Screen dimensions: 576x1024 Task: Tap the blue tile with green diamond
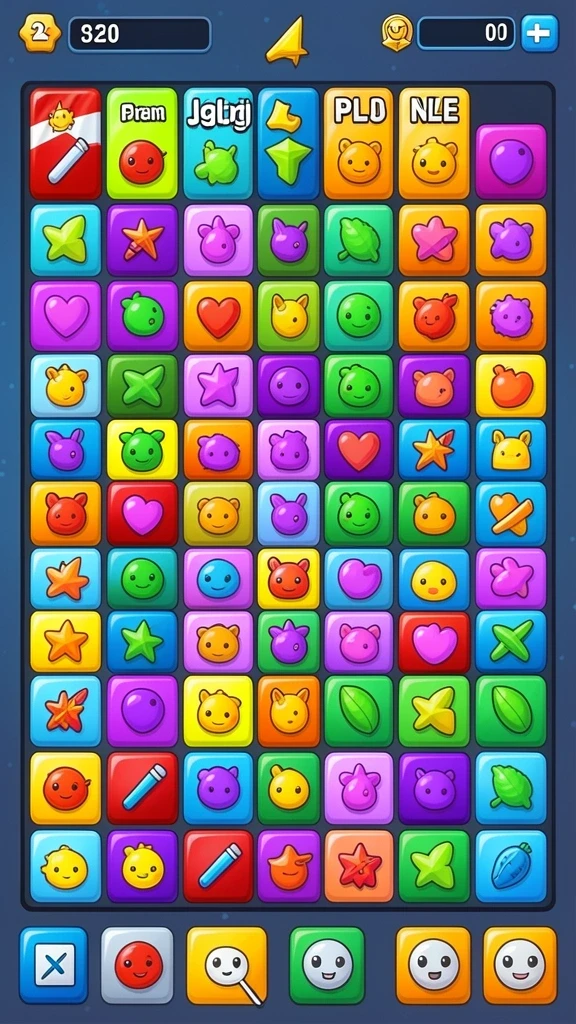[x=288, y=143]
